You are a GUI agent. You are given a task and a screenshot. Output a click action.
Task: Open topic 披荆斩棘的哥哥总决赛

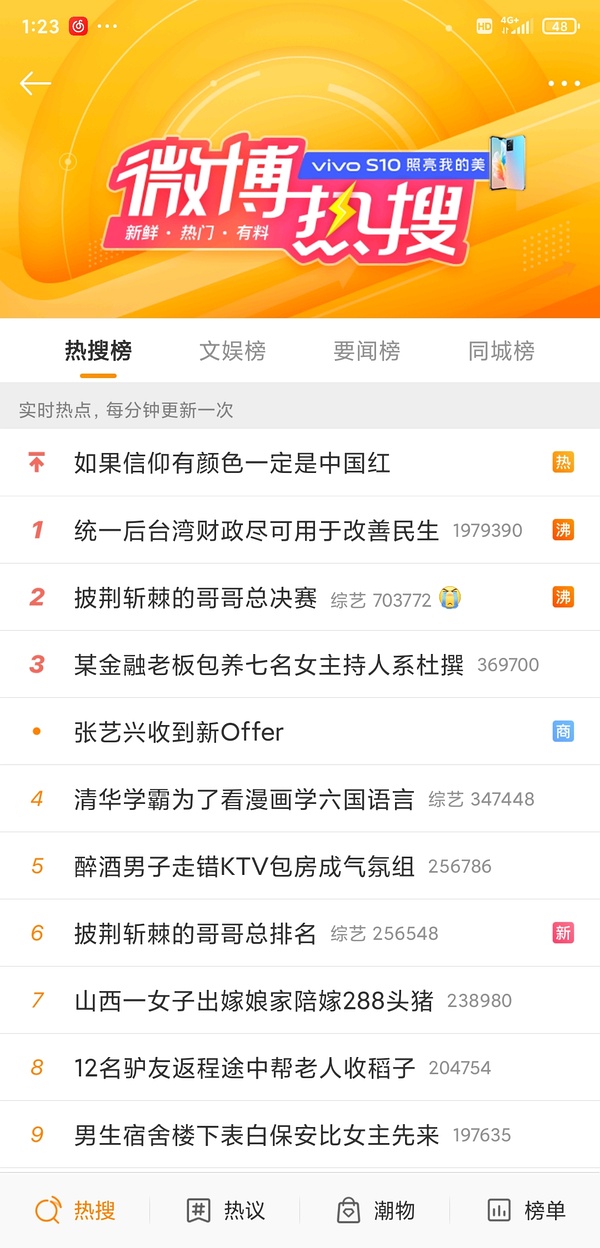click(x=196, y=598)
